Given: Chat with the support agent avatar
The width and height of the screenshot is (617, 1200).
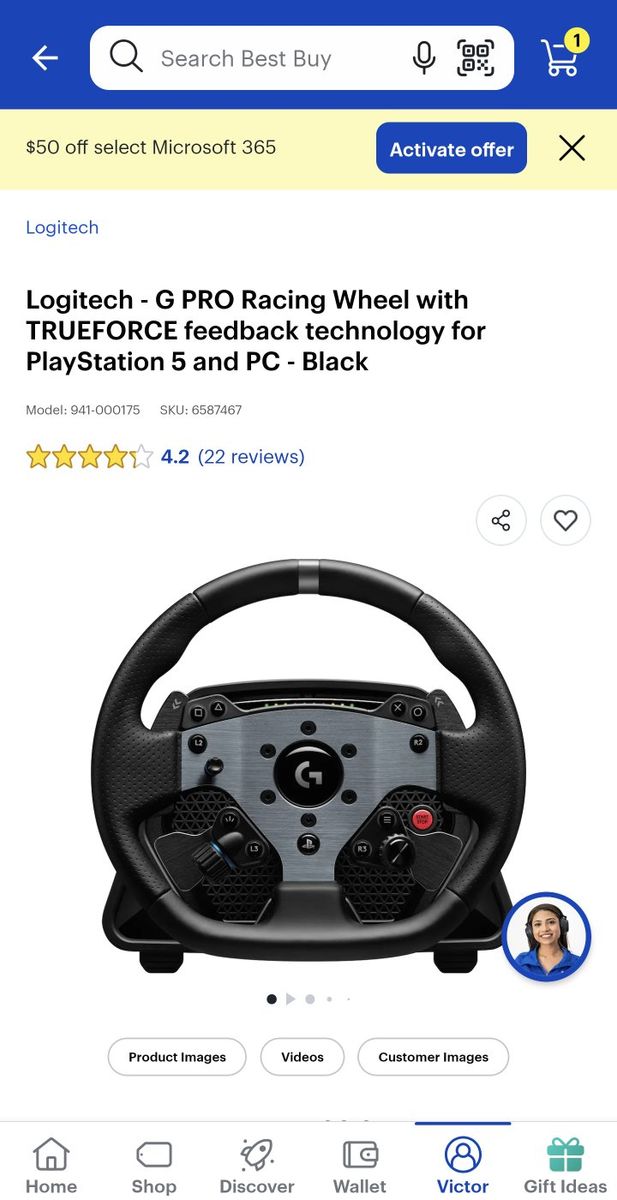Looking at the screenshot, I should [x=546, y=937].
